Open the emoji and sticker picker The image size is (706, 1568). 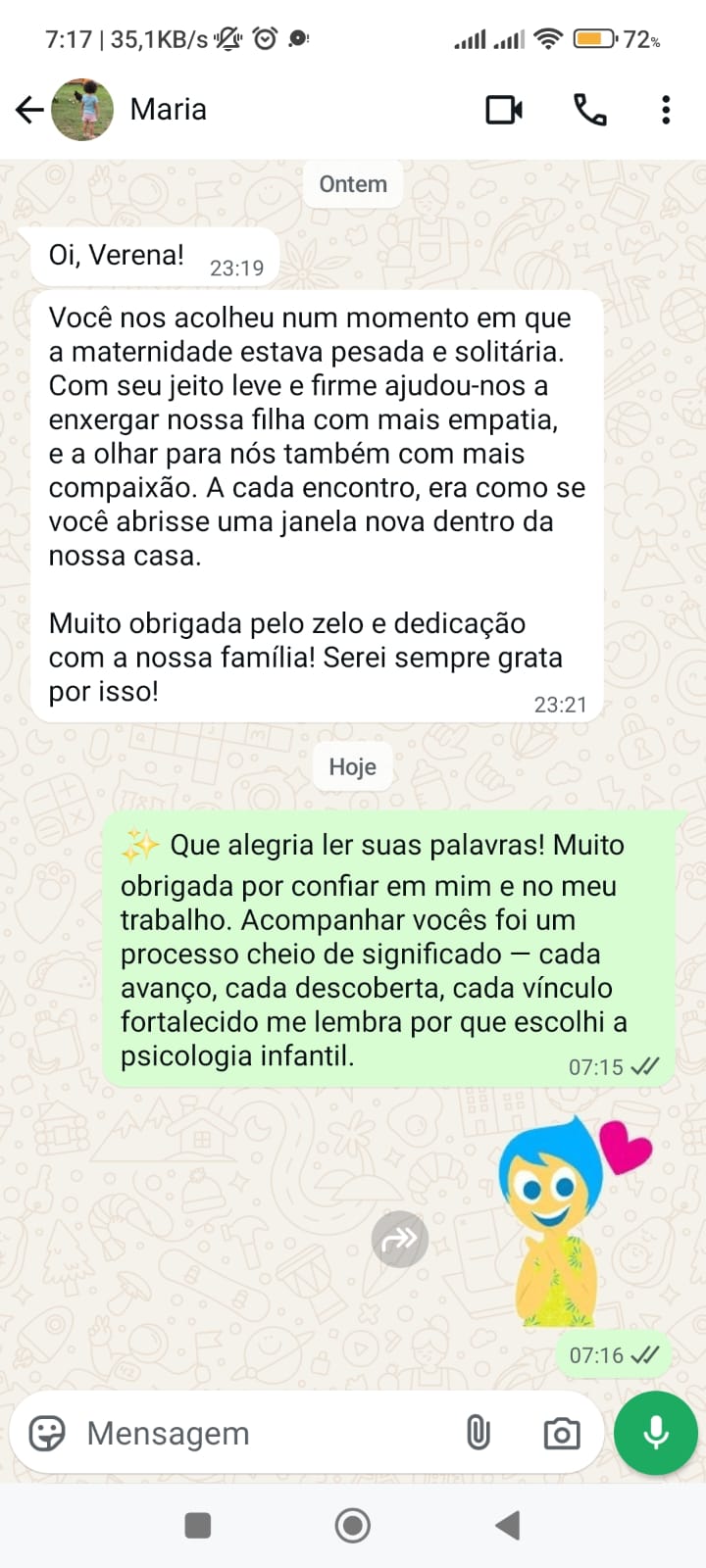pos(48,1433)
